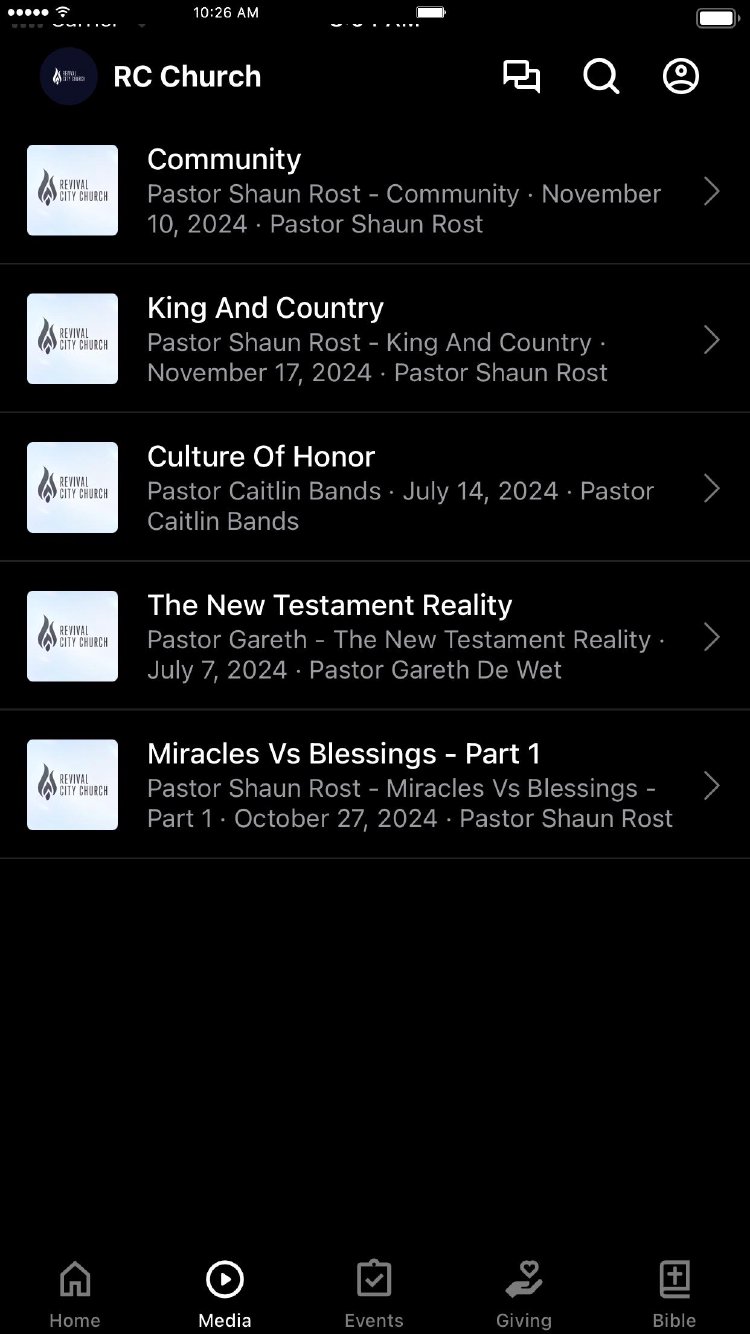Switch to the Events tab

tap(374, 1292)
